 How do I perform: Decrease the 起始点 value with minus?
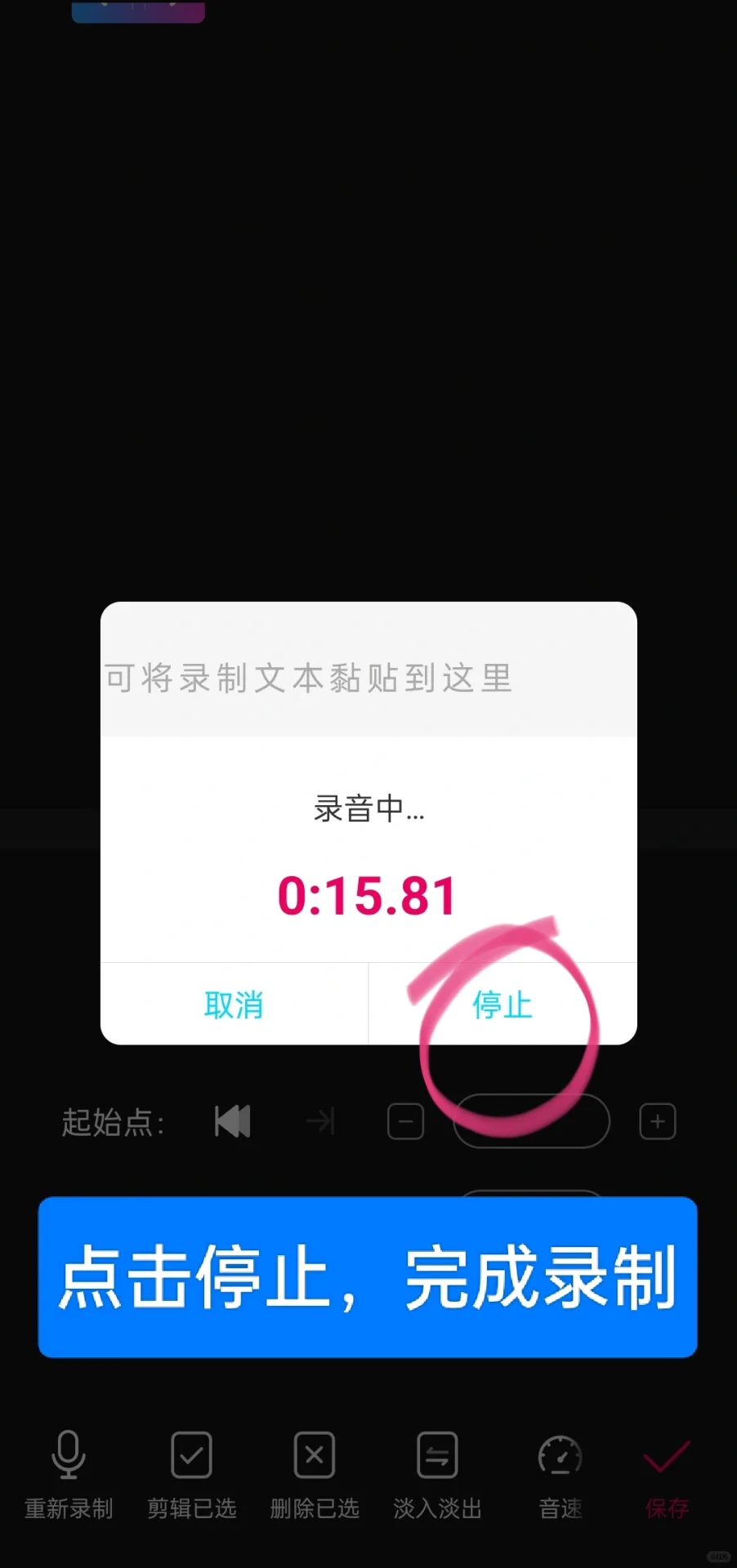(405, 1121)
